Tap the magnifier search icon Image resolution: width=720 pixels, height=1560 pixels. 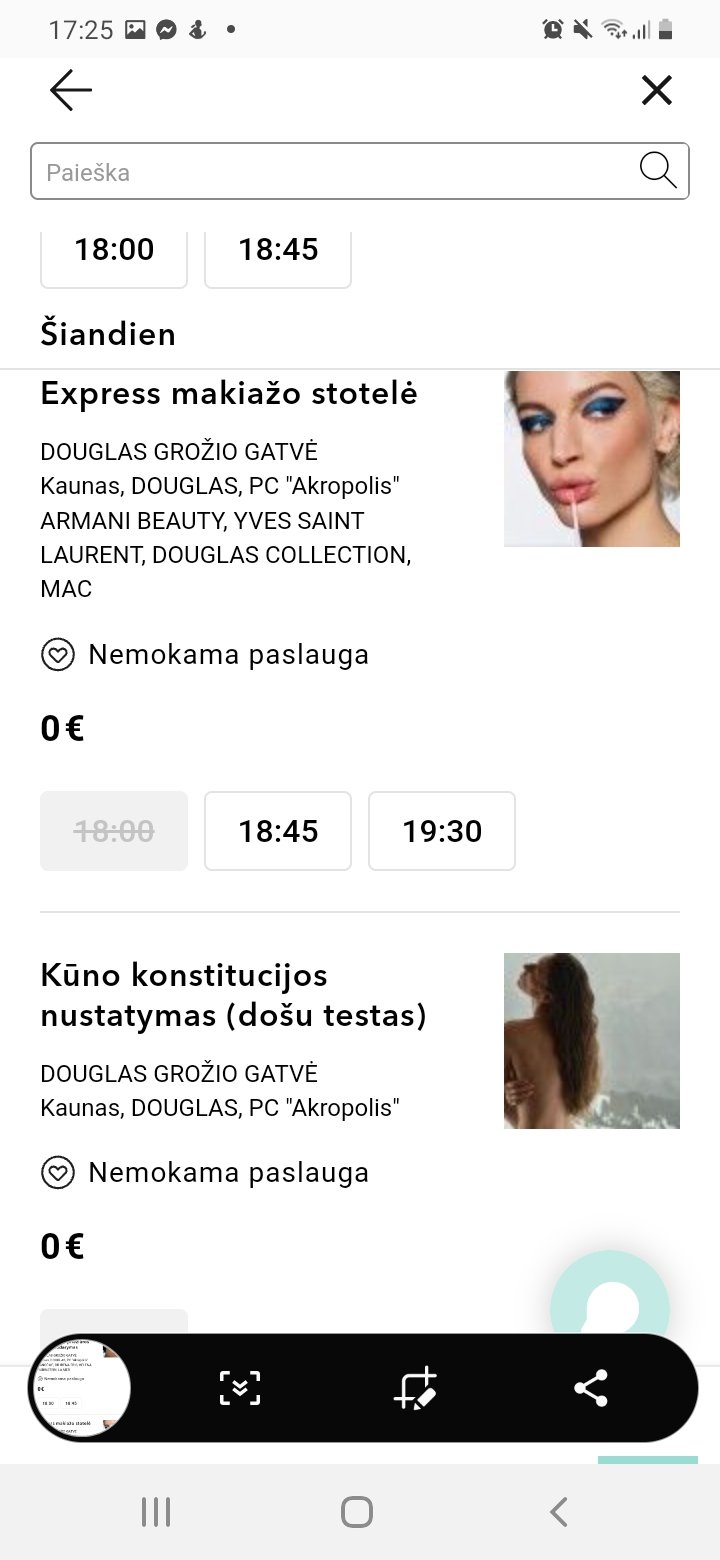pyautogui.click(x=658, y=171)
